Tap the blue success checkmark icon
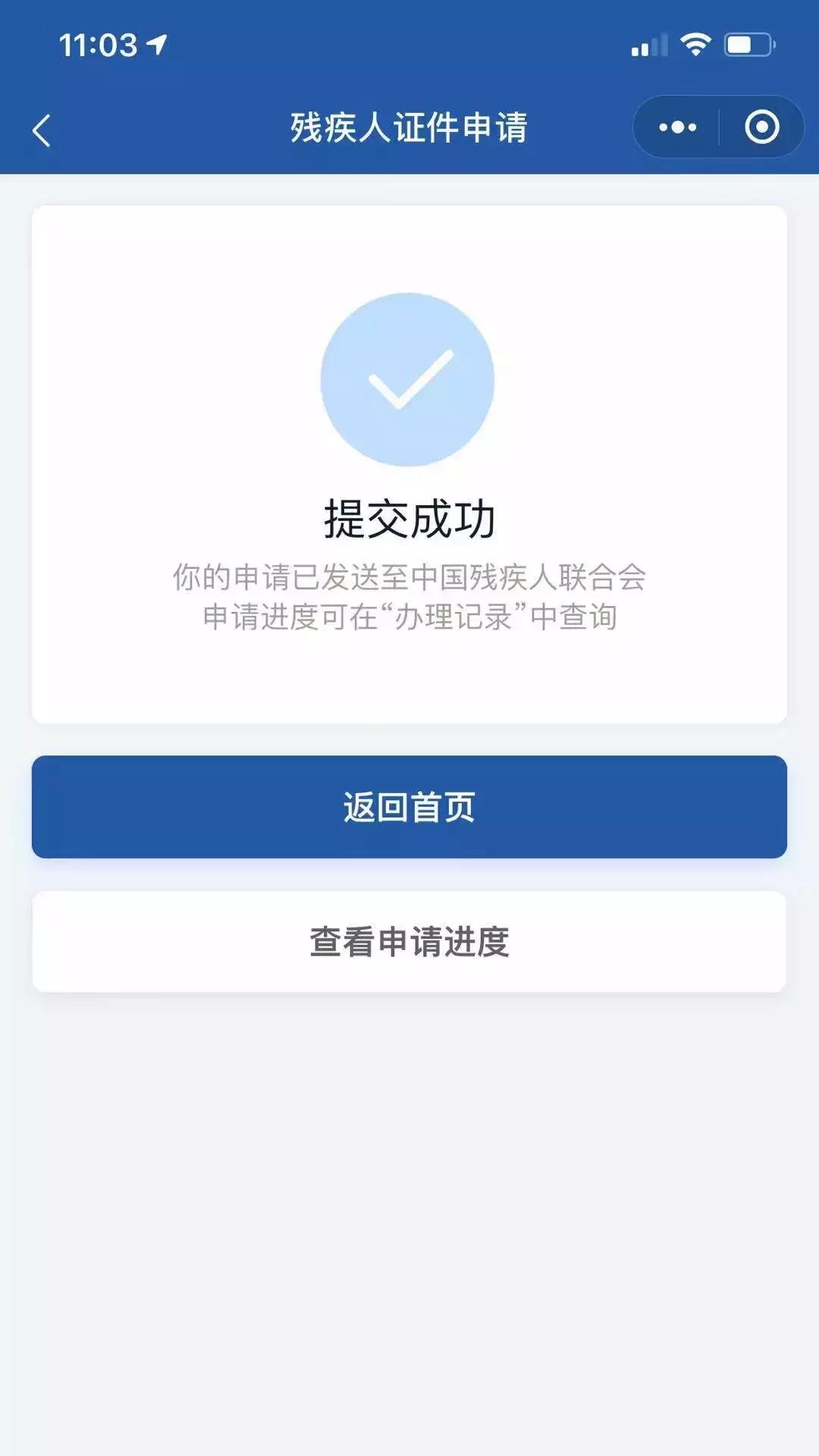The width and height of the screenshot is (819, 1456). [x=409, y=381]
